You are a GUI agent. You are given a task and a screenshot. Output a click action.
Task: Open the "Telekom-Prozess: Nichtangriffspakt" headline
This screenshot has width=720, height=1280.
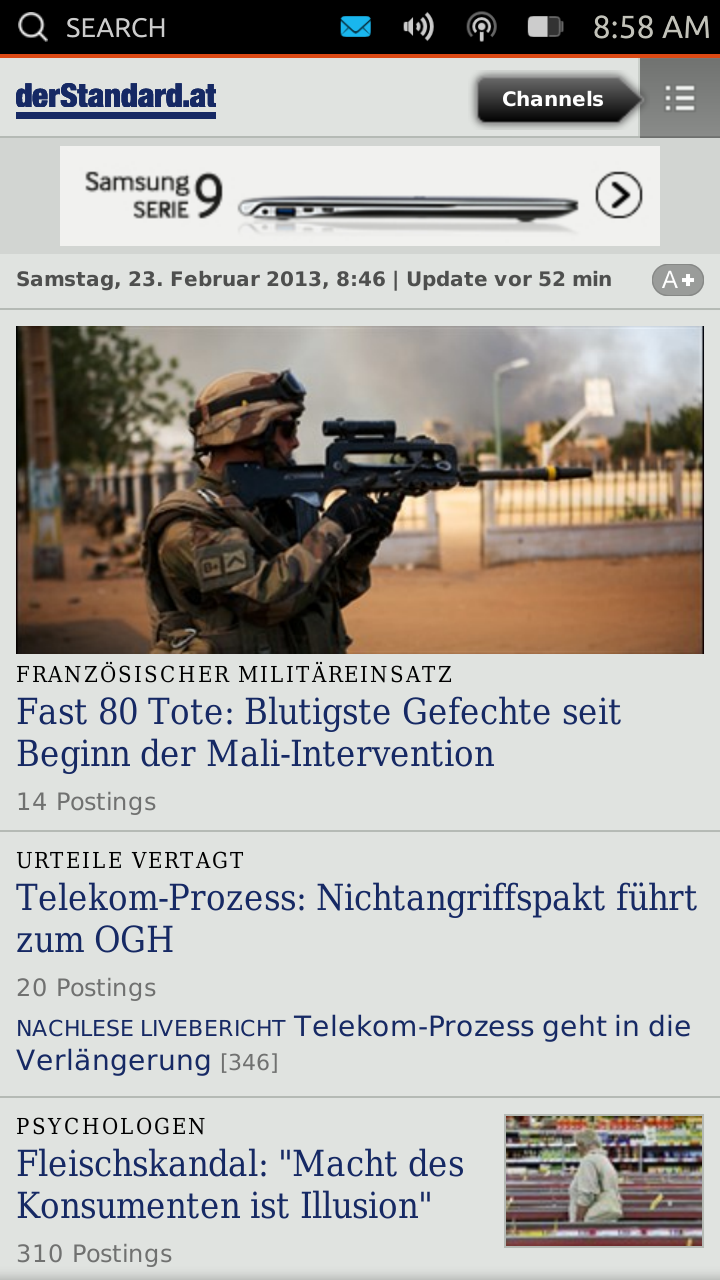(x=356, y=918)
